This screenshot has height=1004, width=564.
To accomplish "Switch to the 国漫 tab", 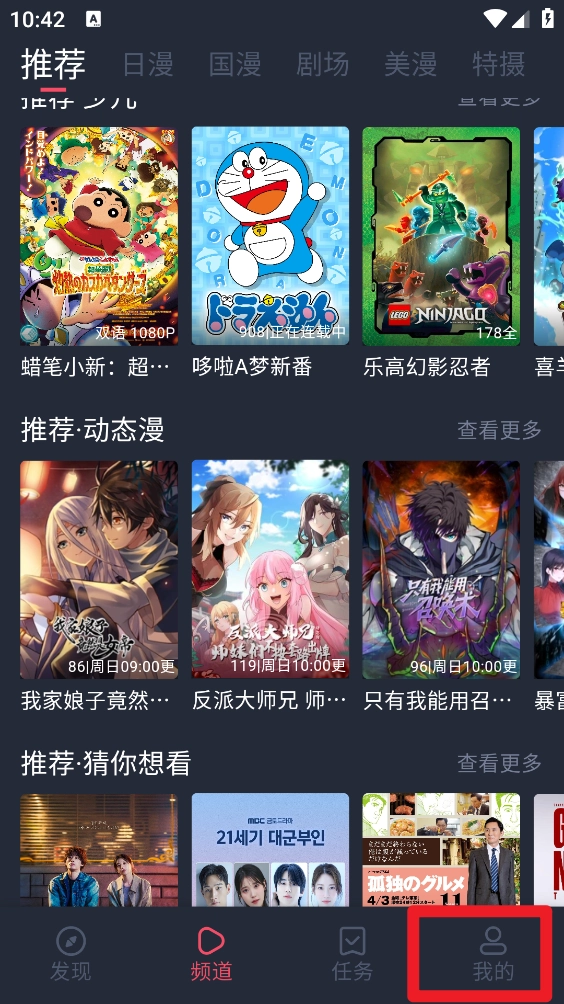I will click(x=235, y=65).
